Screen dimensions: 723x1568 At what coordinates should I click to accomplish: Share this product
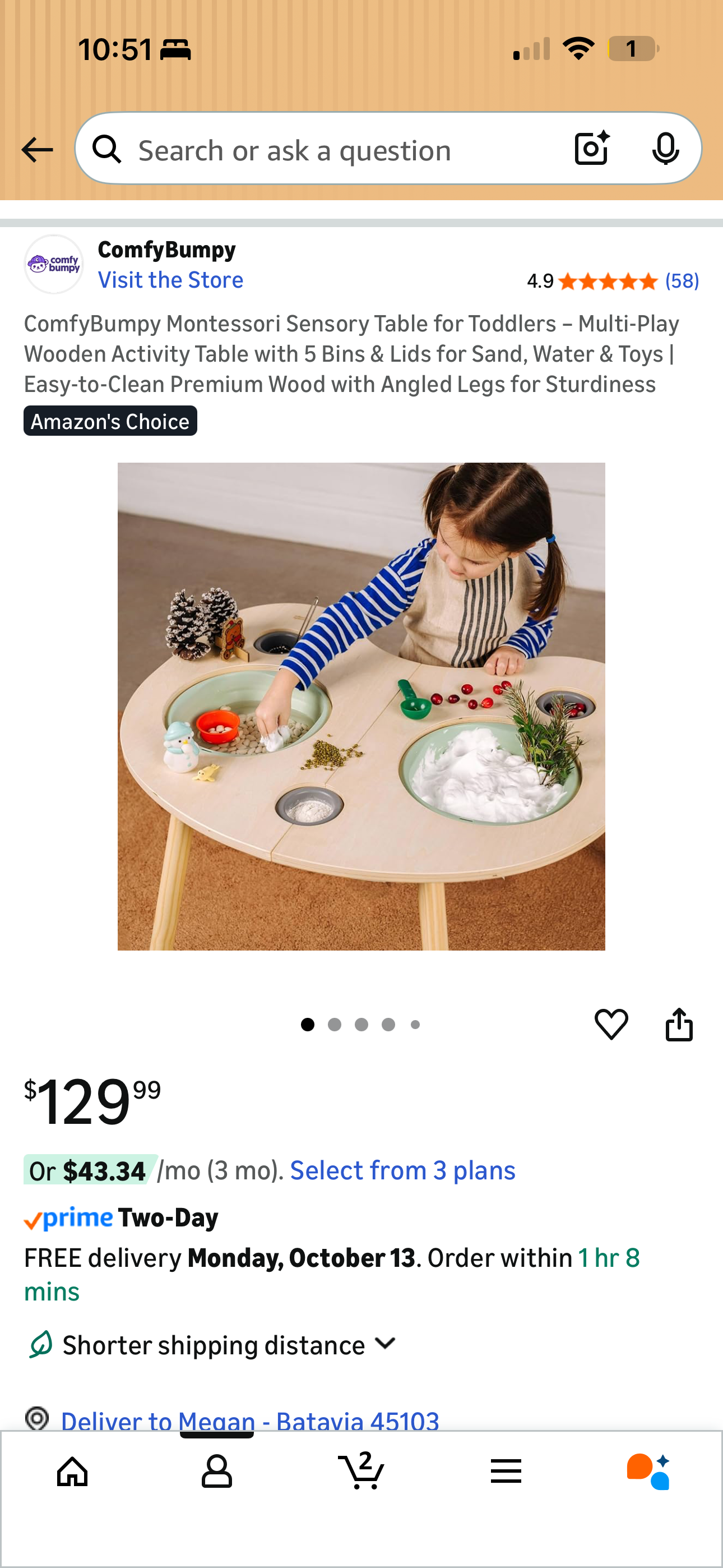[x=679, y=1024]
